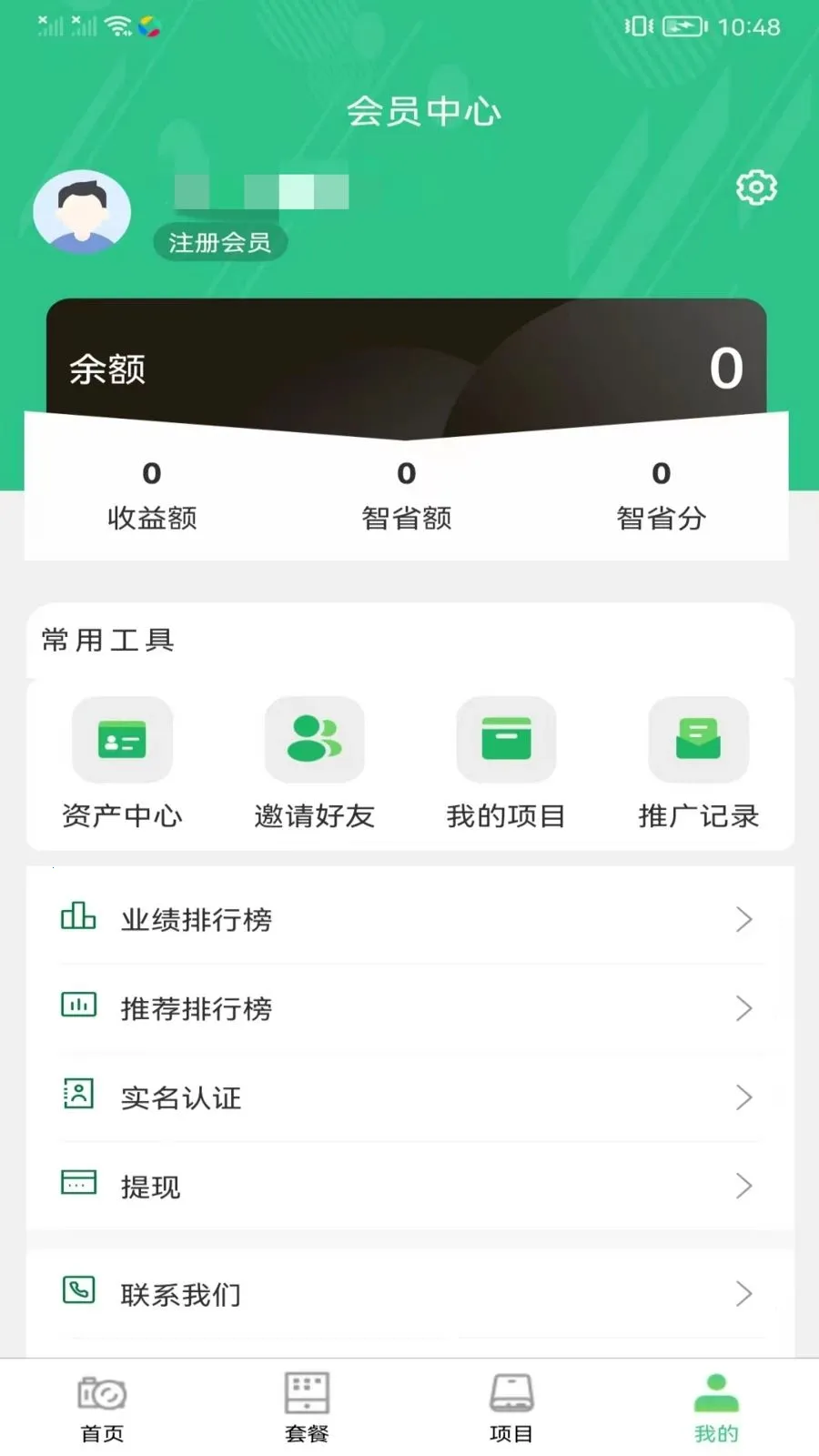Click the 注册会员 membership badge
This screenshot has height=1456, width=819.
tap(220, 242)
